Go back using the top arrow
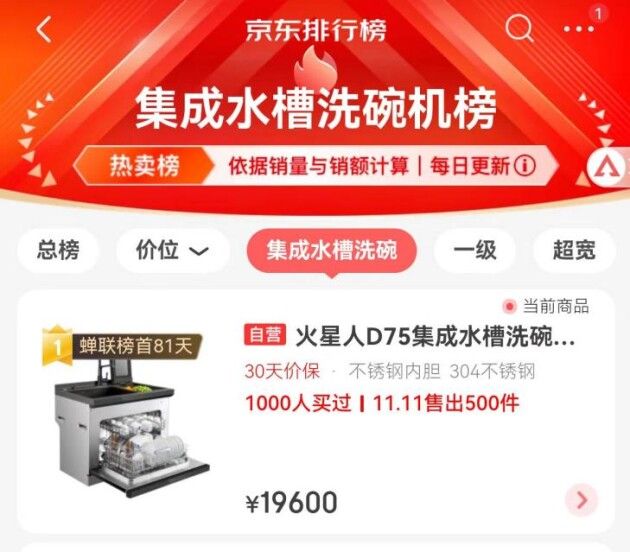This screenshot has height=552, width=630. point(43,30)
